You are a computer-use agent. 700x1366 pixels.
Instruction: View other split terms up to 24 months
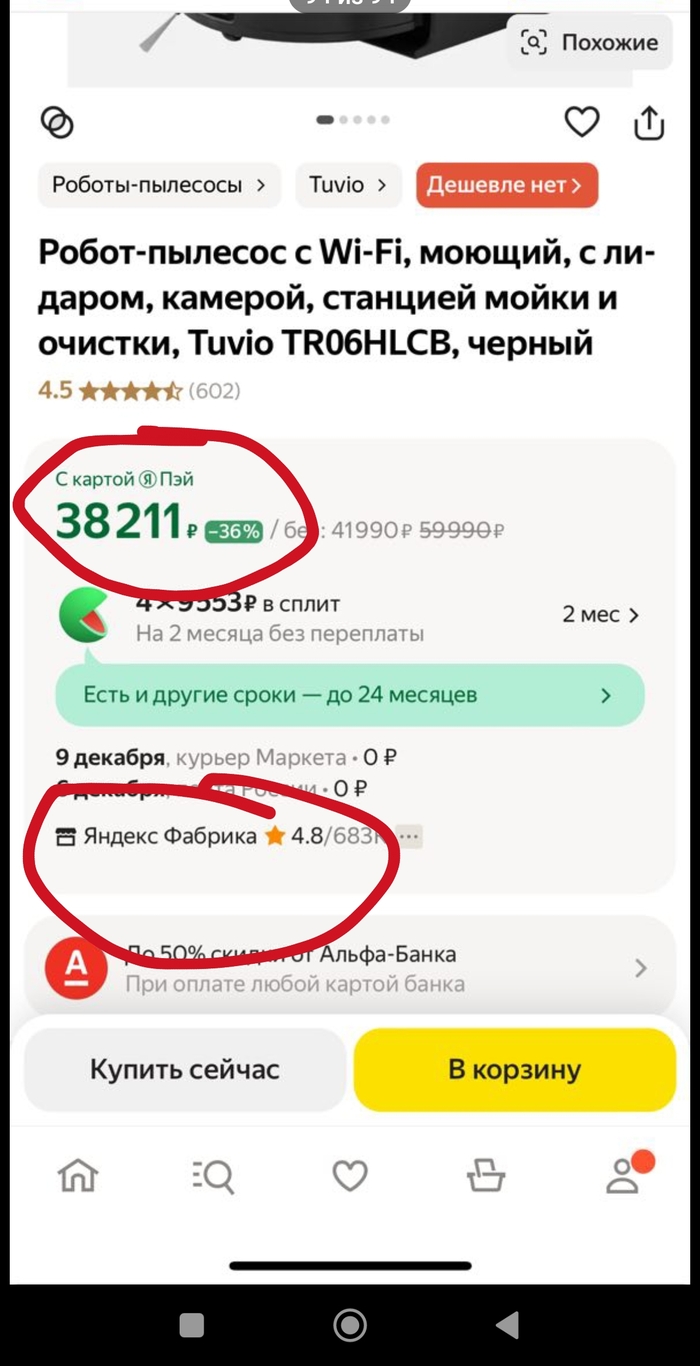350,694
